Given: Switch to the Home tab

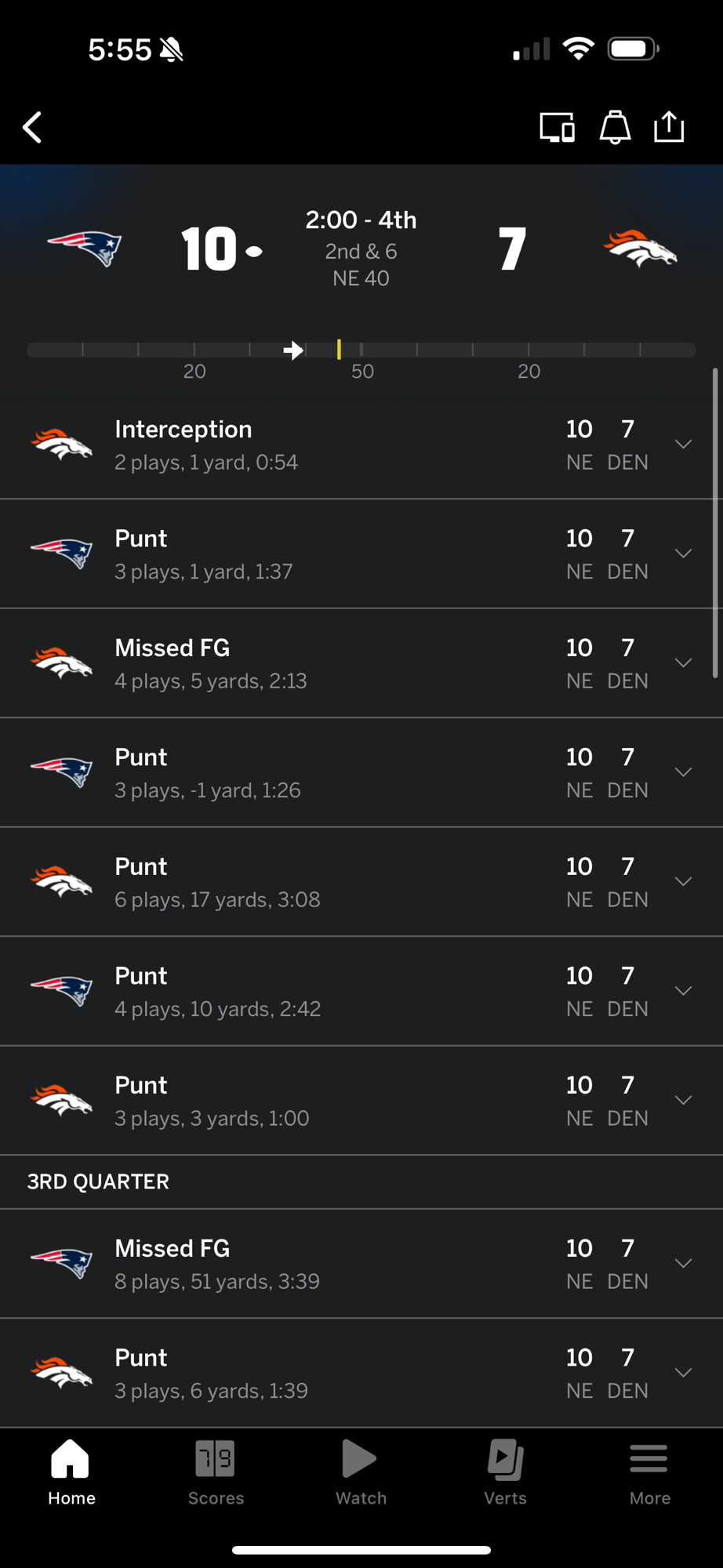Looking at the screenshot, I should (x=71, y=1472).
